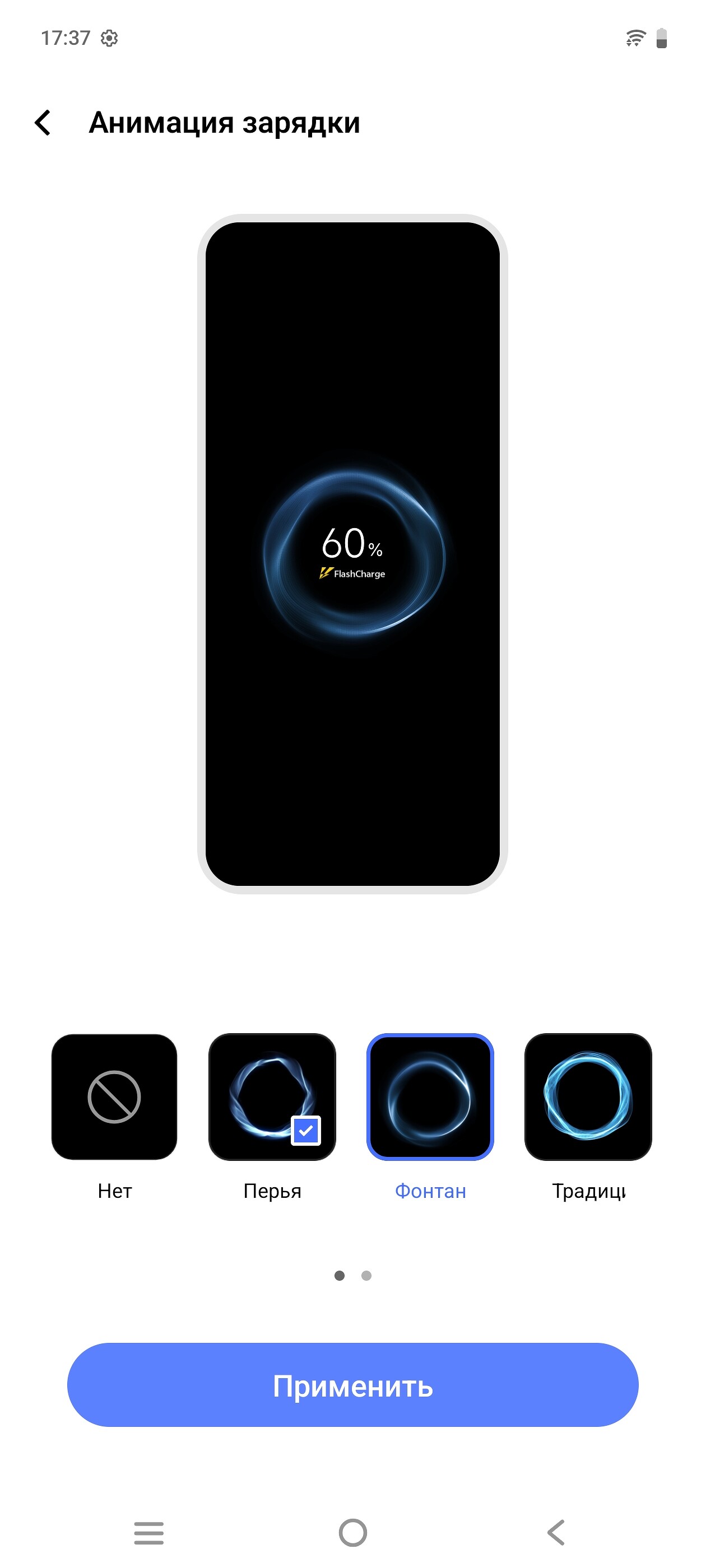Choose the Перья charging animation
706x1568 pixels.
click(272, 1096)
